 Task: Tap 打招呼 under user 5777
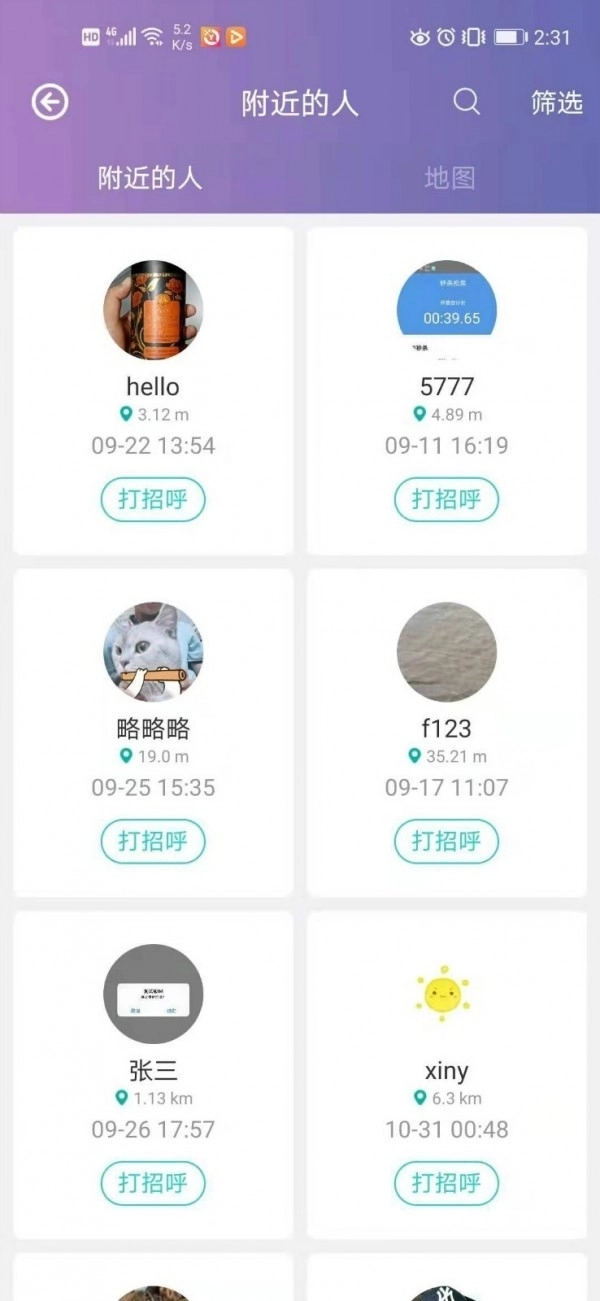coord(446,499)
